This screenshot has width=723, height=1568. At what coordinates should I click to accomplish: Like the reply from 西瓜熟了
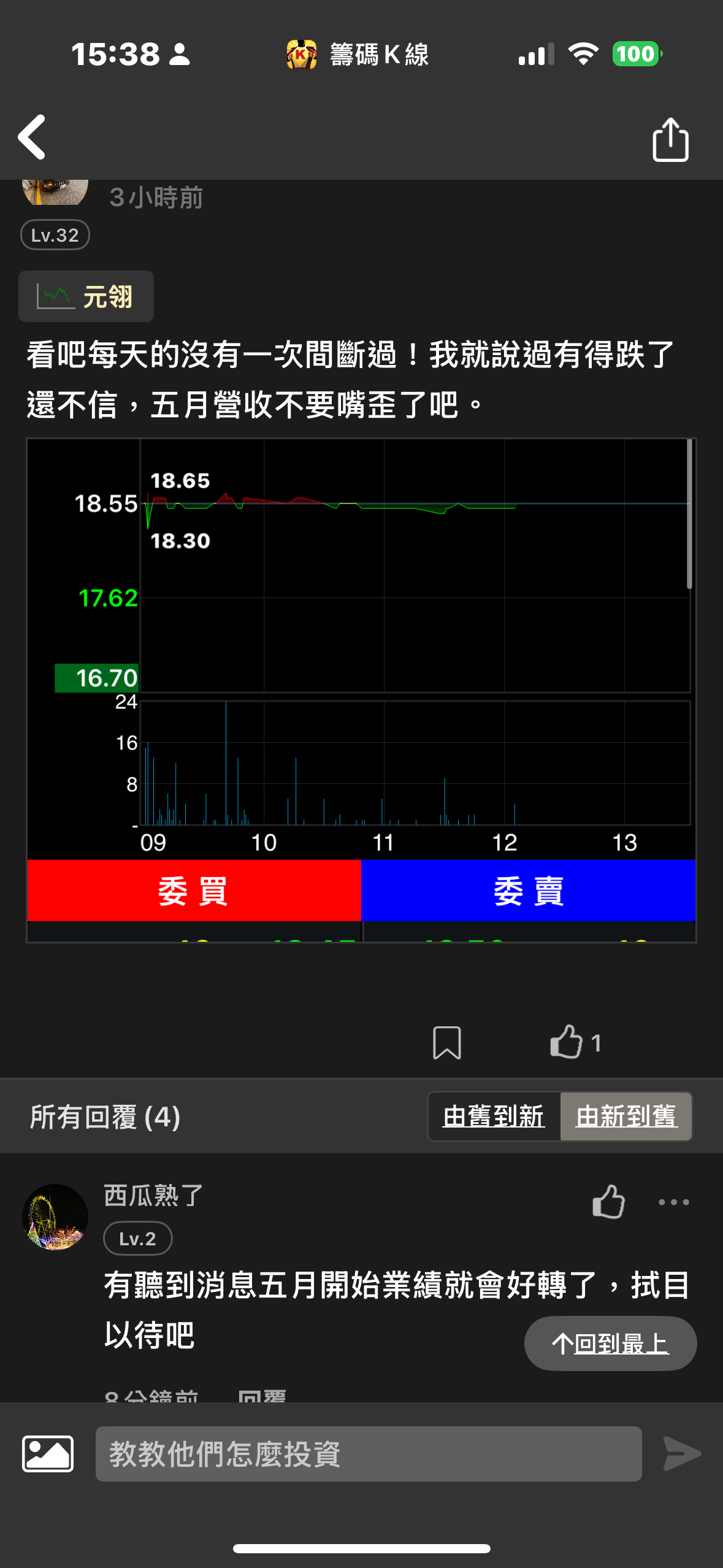pos(608,1201)
